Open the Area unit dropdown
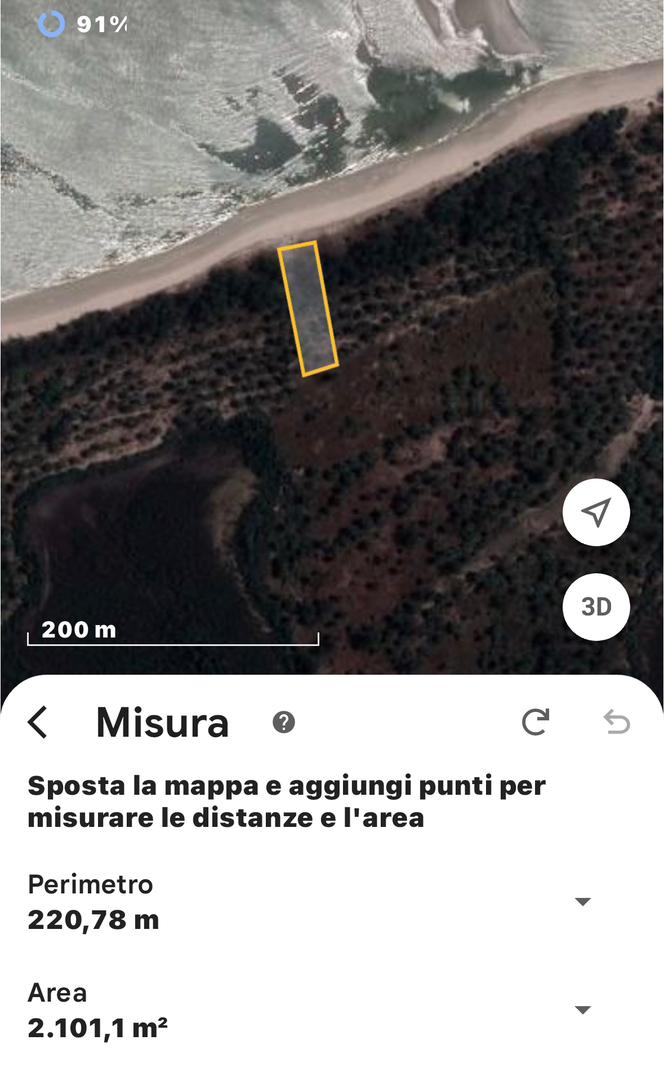Image resolution: width=664 pixels, height=1080 pixels. click(x=583, y=1010)
